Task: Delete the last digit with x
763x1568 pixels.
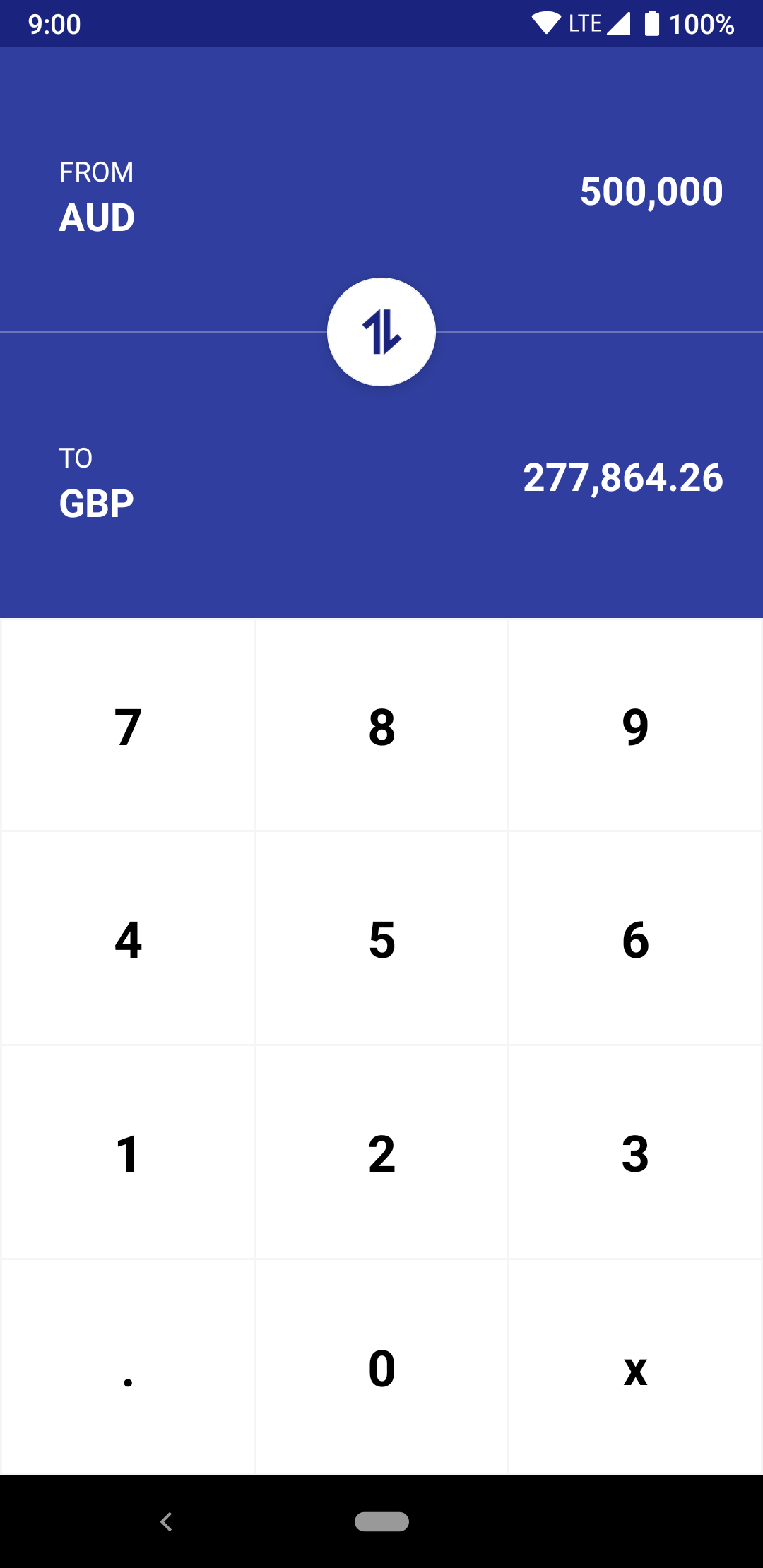Action: pyautogui.click(x=635, y=1368)
